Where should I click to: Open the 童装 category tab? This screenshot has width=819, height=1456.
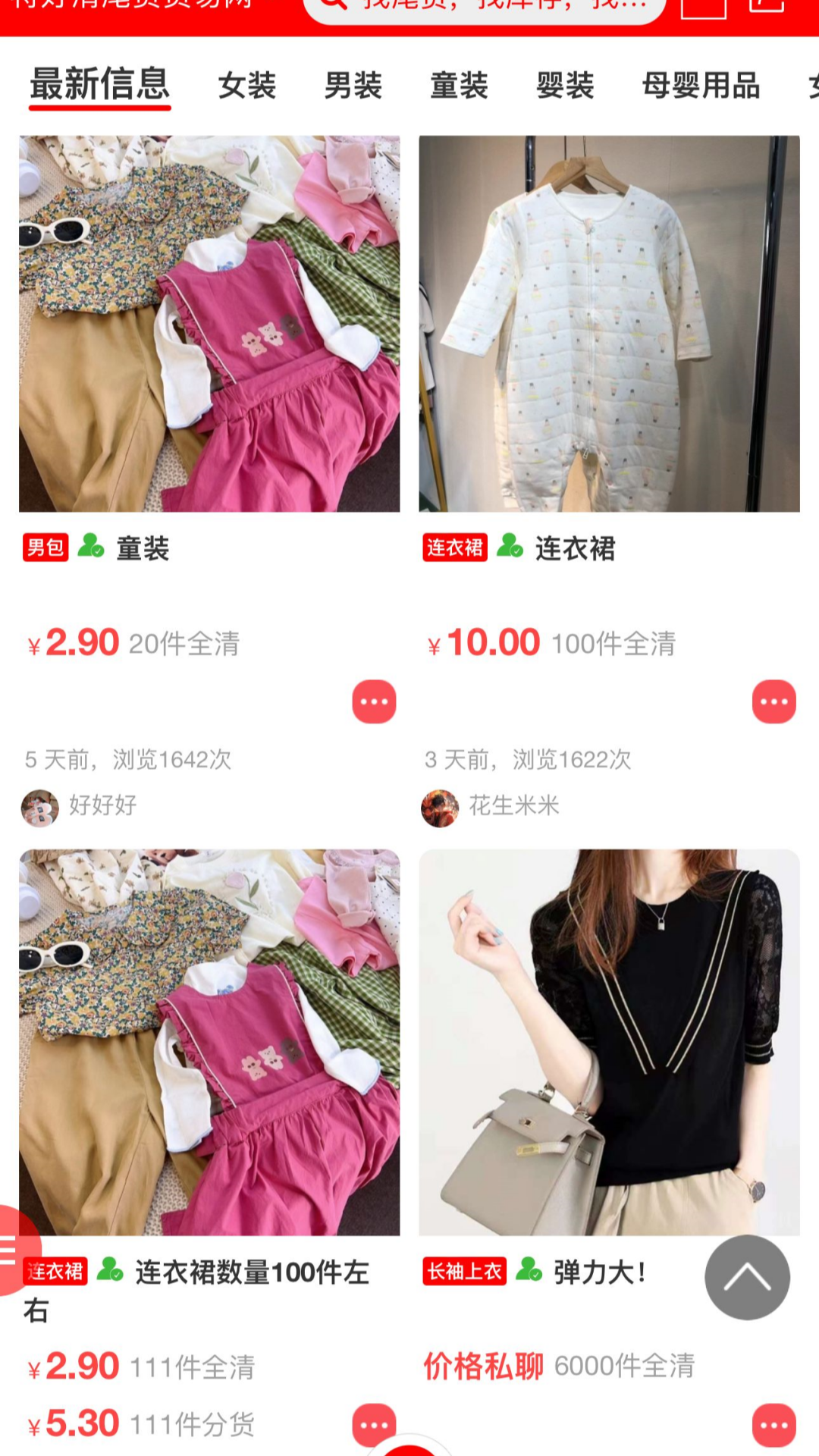458,86
